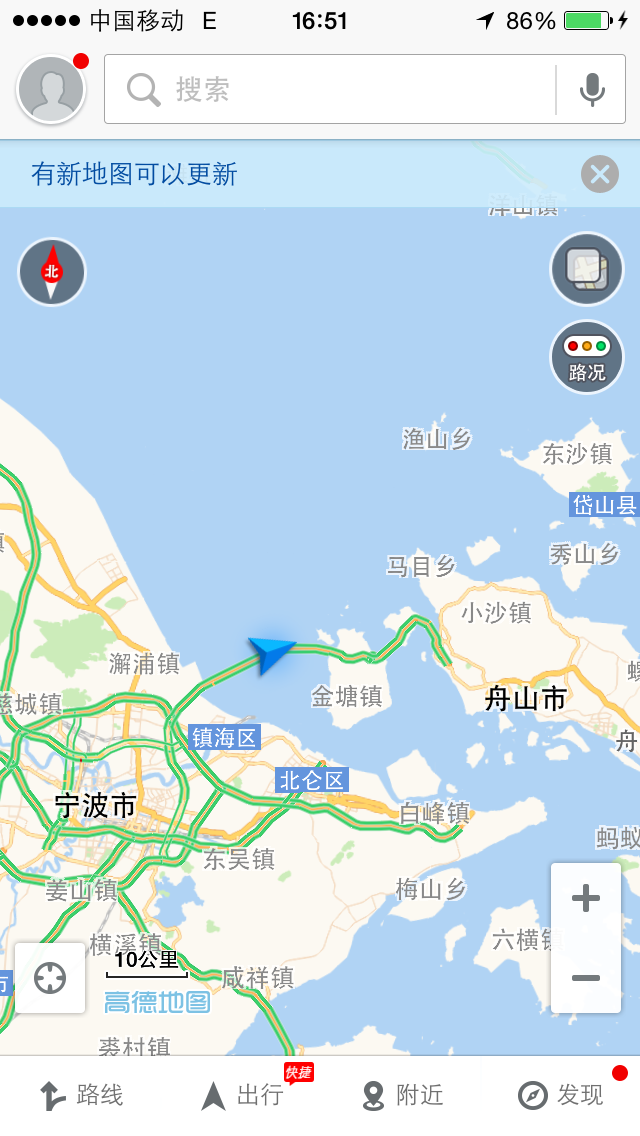The width and height of the screenshot is (640, 1136).
Task: Zoom in with the plus button
Action: pos(586,898)
